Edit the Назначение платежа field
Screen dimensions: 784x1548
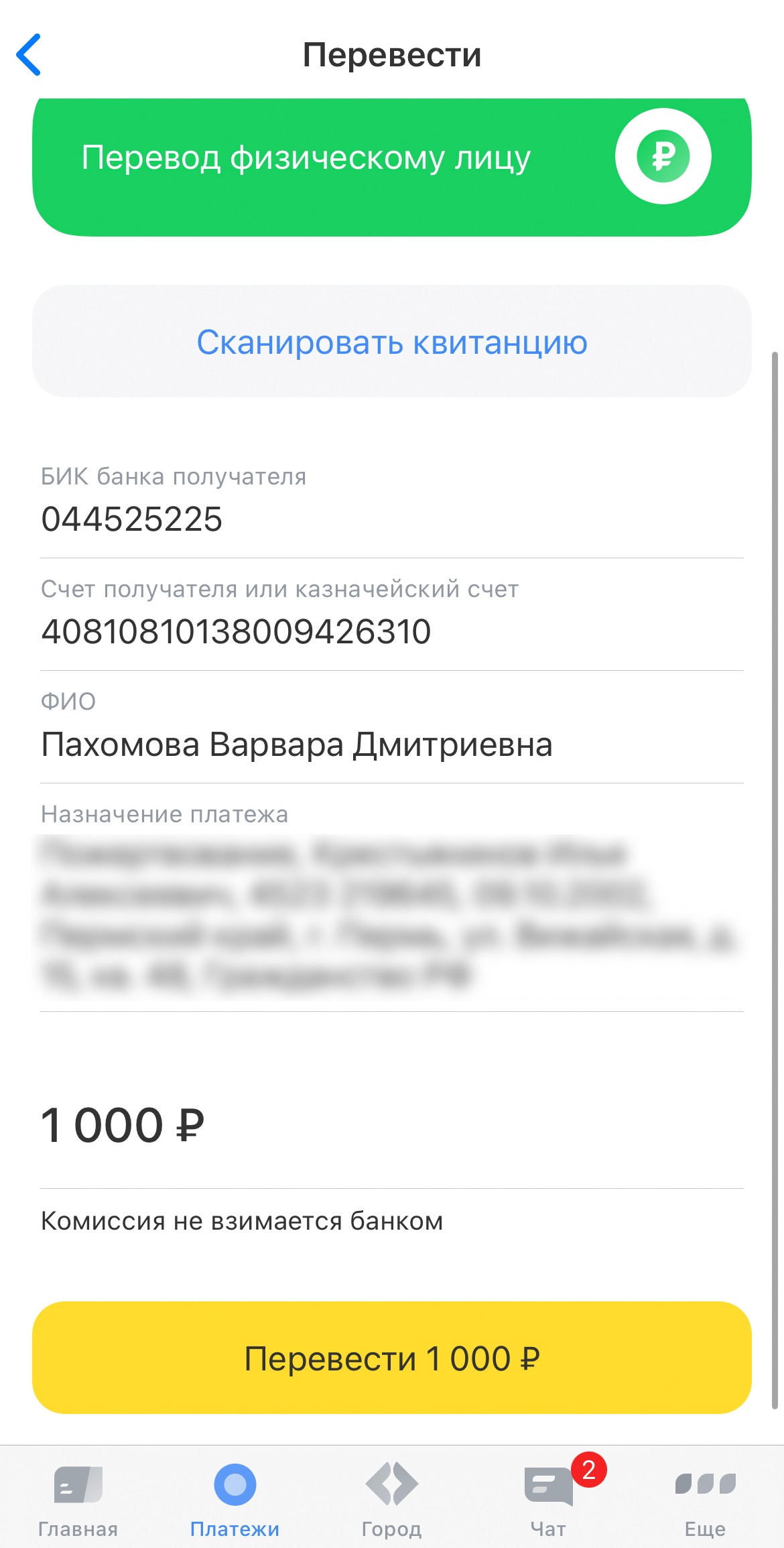click(391, 914)
